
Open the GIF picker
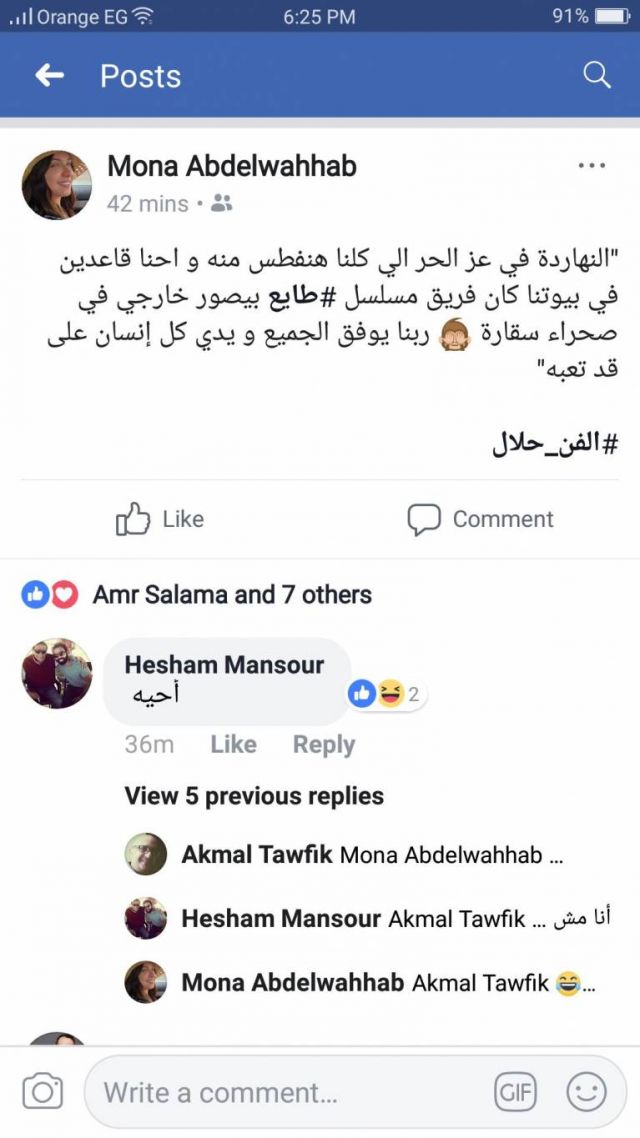click(x=516, y=1092)
